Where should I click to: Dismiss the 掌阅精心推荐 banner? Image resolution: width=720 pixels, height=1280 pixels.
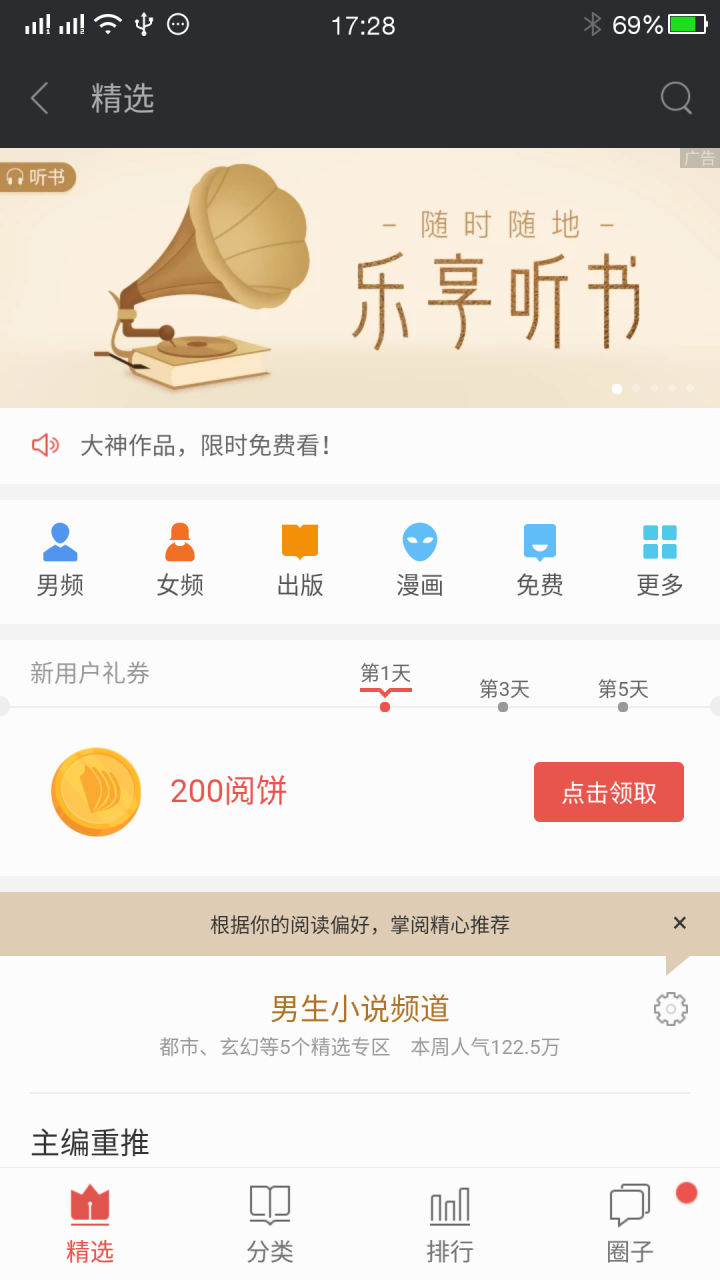pos(680,923)
